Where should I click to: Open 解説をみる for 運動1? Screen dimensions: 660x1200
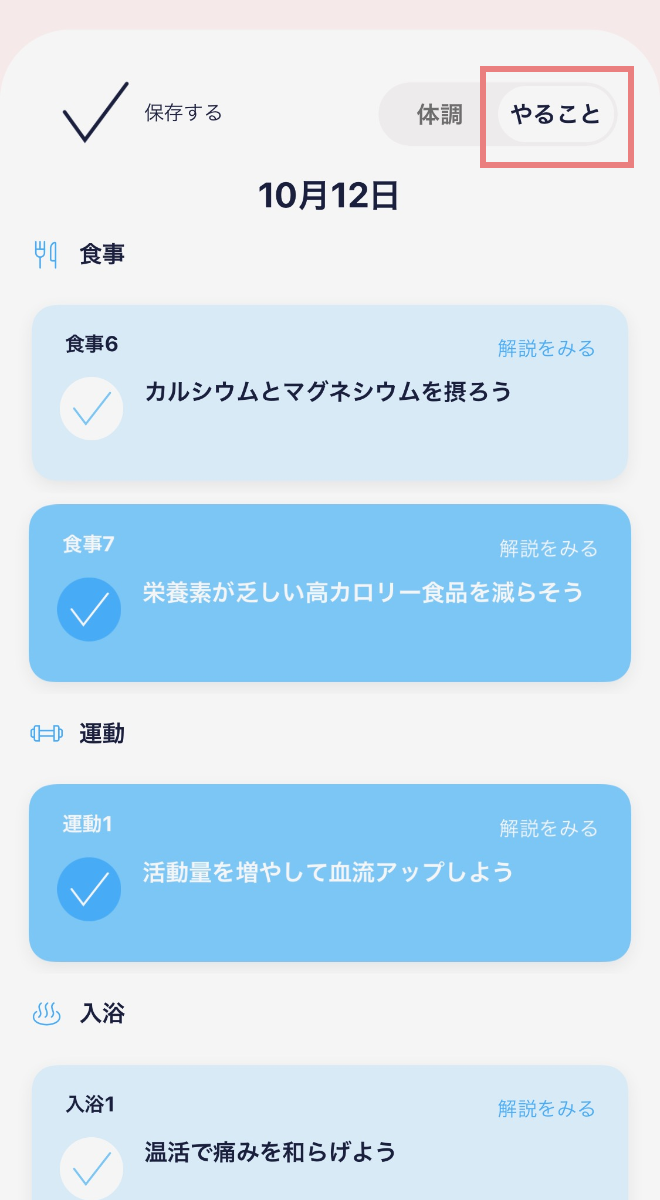click(x=549, y=828)
